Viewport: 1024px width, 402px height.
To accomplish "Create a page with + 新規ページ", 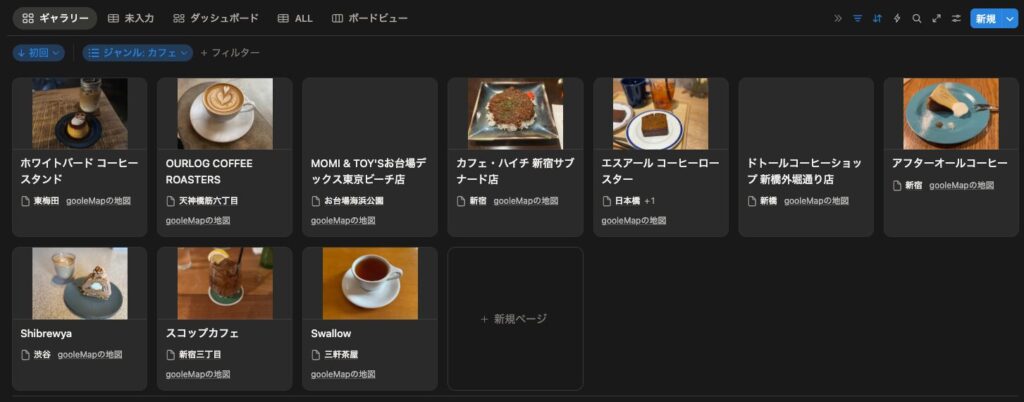I will pos(514,319).
